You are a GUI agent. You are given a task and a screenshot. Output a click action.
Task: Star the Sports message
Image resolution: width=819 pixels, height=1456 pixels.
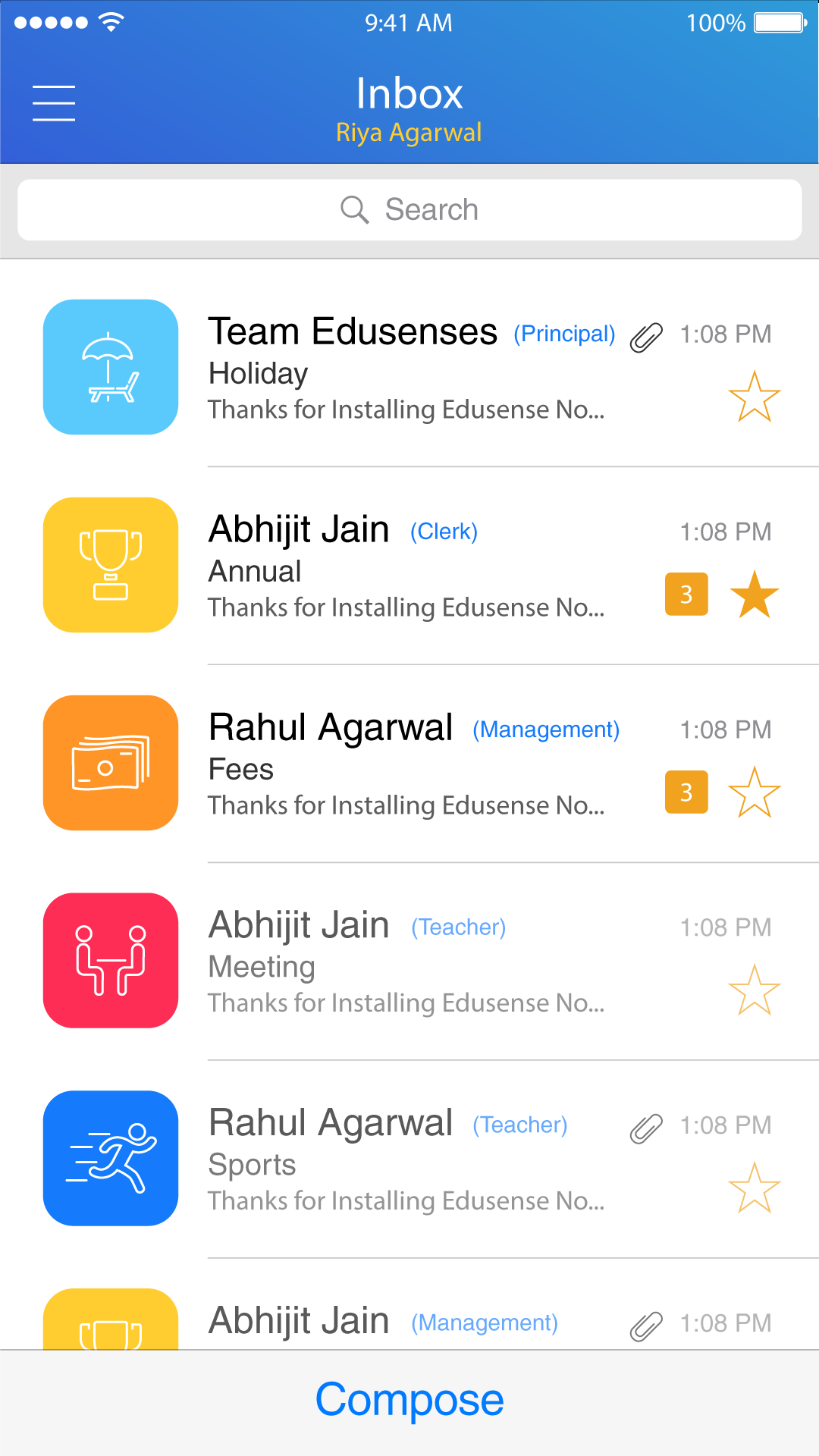tap(754, 1188)
